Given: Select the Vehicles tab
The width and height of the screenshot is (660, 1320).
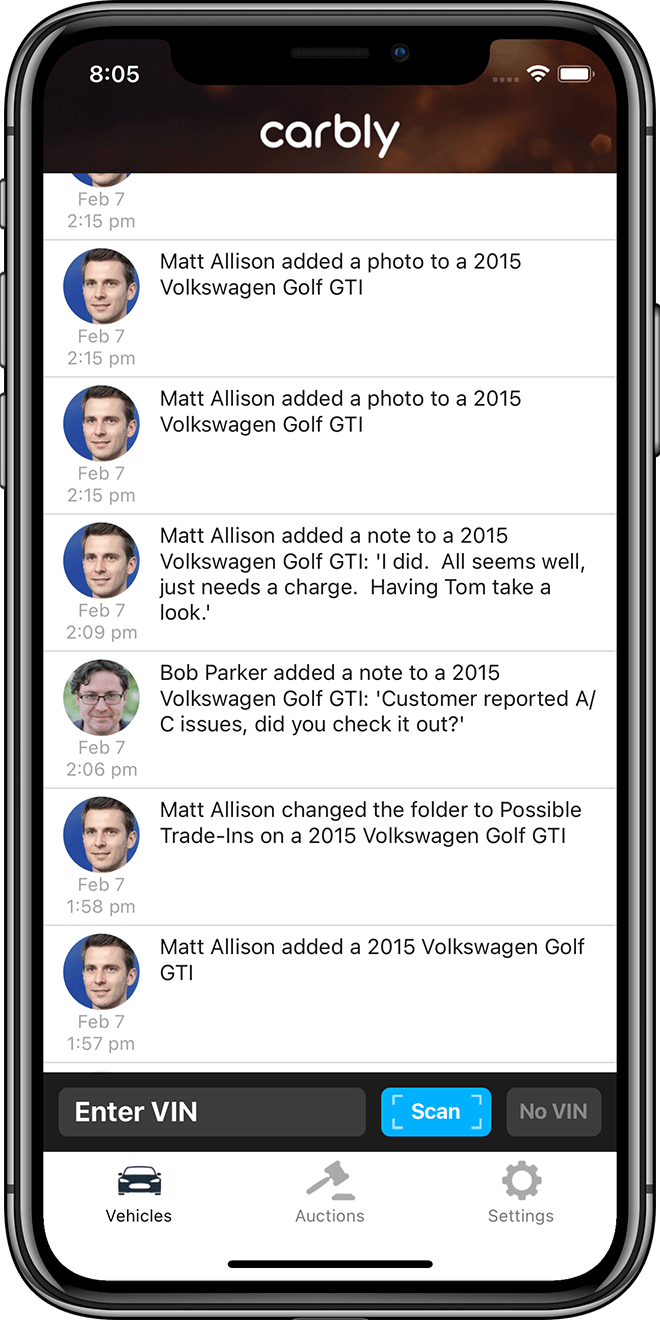Looking at the screenshot, I should [139, 1193].
